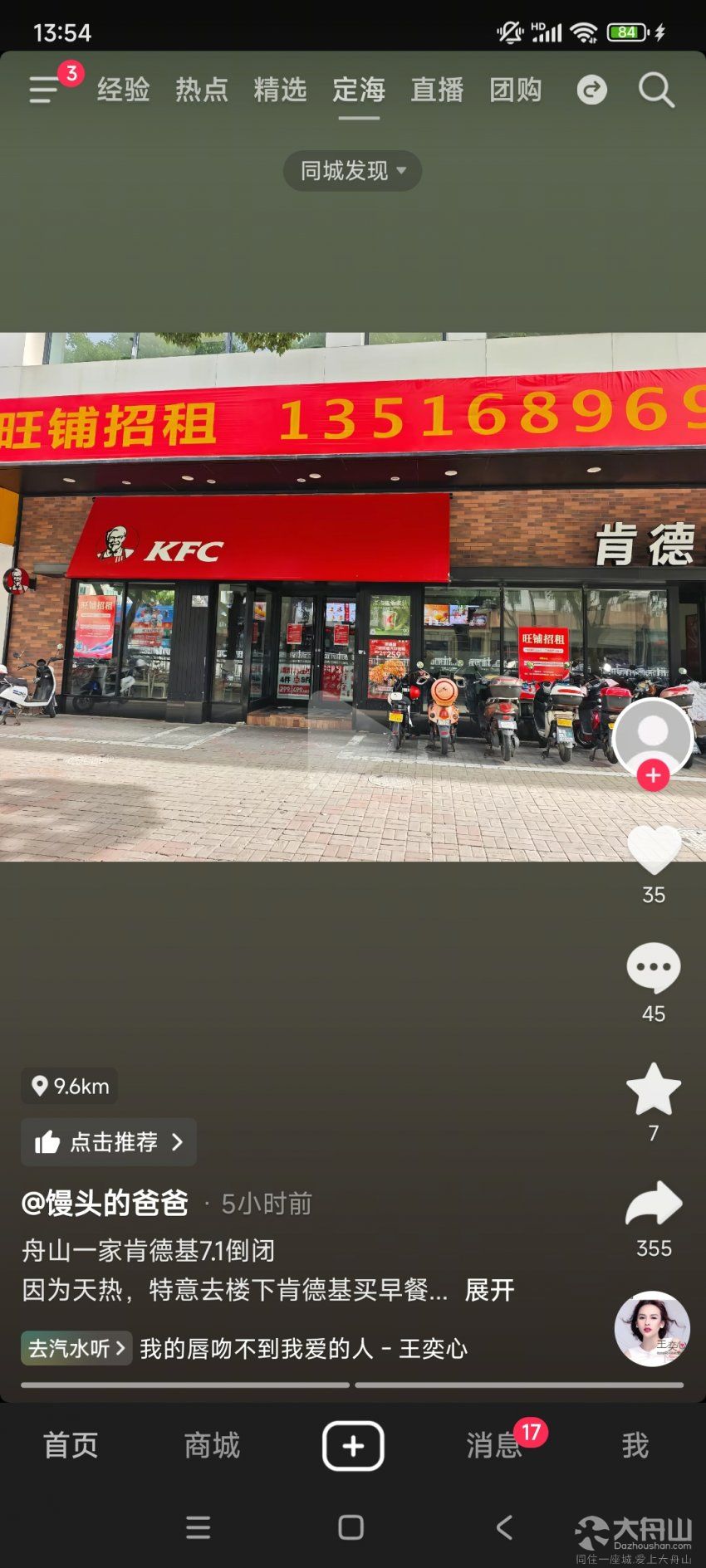Open the comments

pyautogui.click(x=653, y=968)
